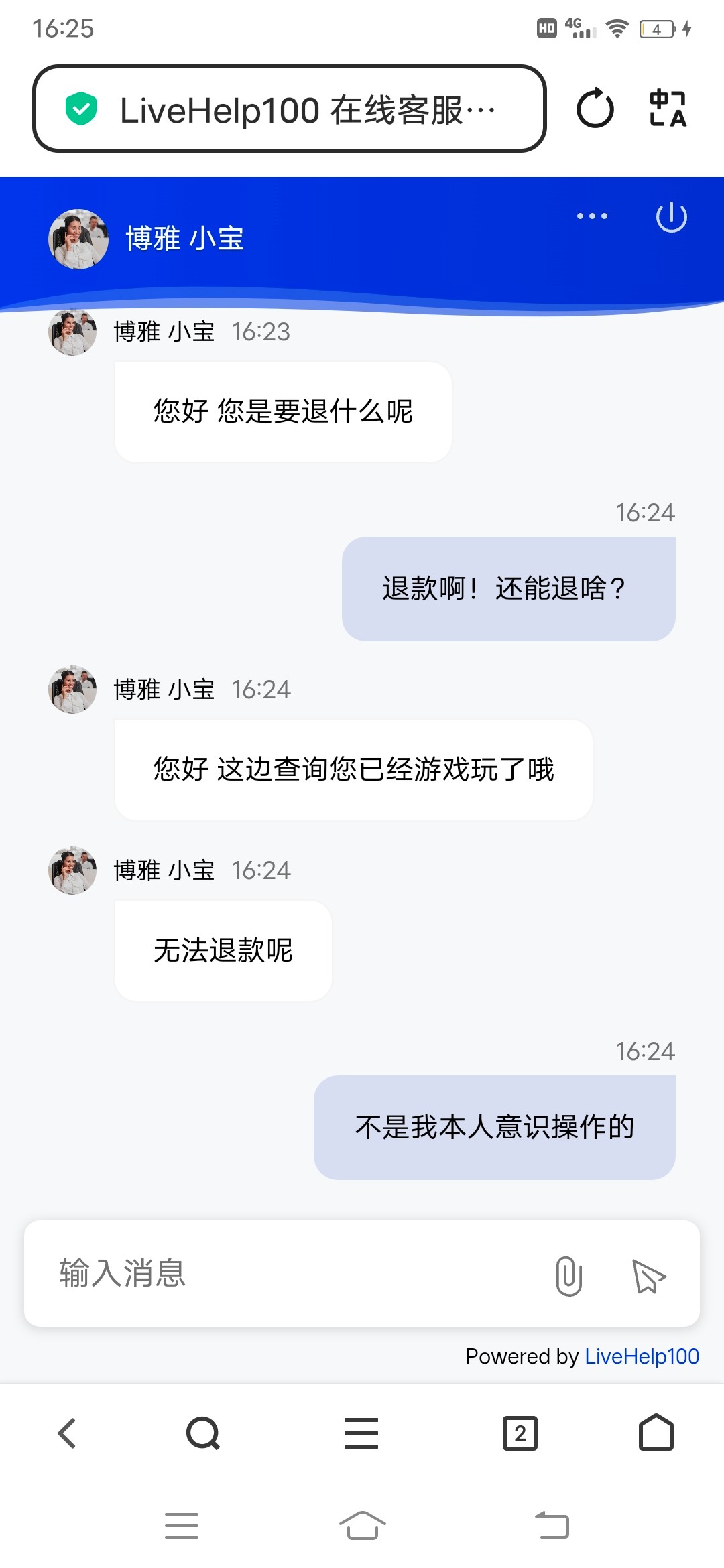This screenshot has width=724, height=1568.
Task: Open the browser menu
Action: [x=361, y=1434]
